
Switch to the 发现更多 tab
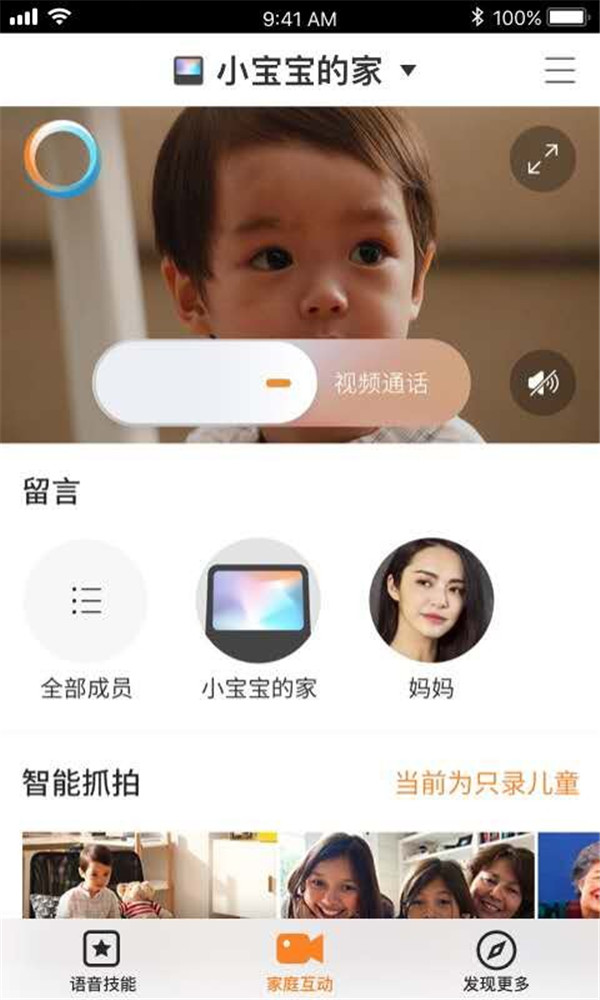click(x=496, y=961)
